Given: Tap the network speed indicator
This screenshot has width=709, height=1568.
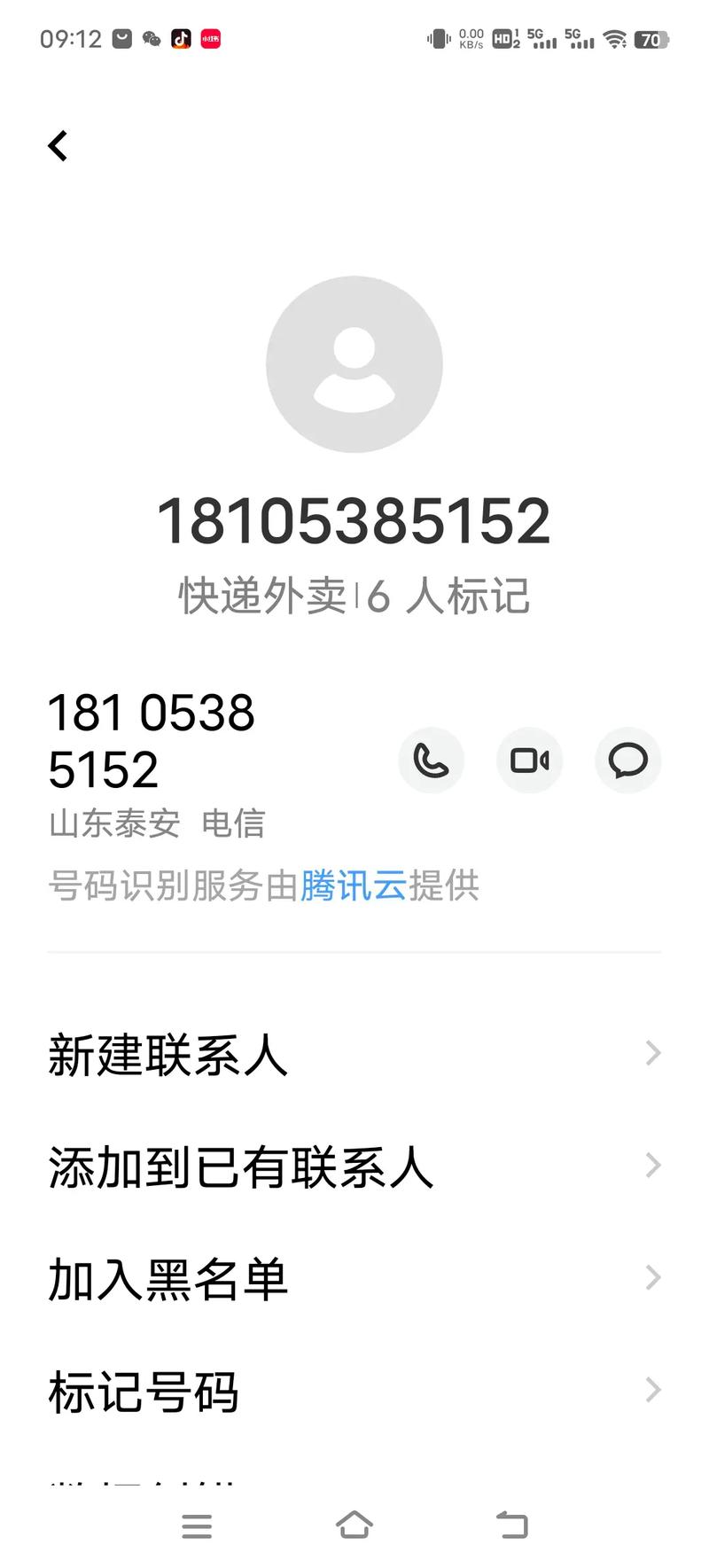Looking at the screenshot, I should tap(471, 38).
